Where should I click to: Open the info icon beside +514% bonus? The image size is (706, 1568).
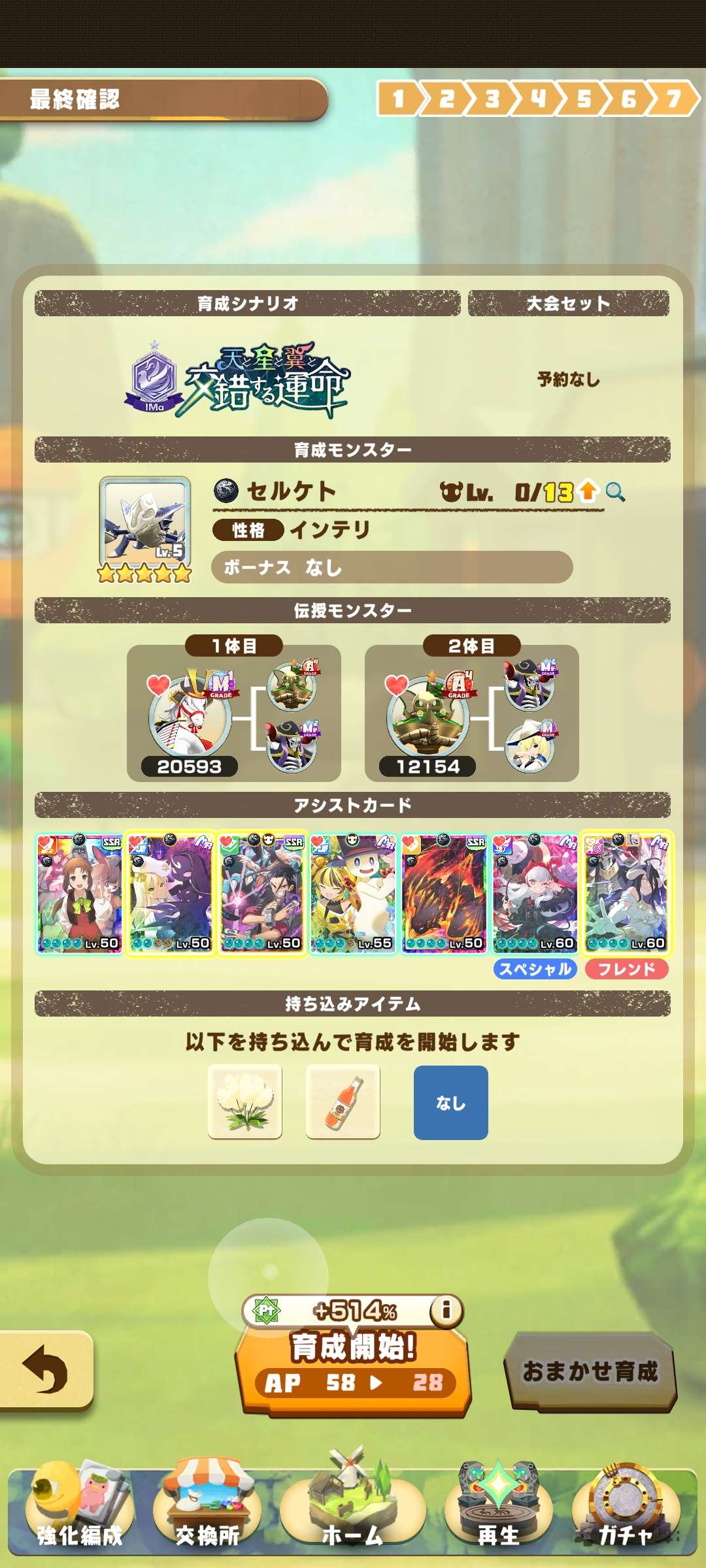(x=446, y=1309)
